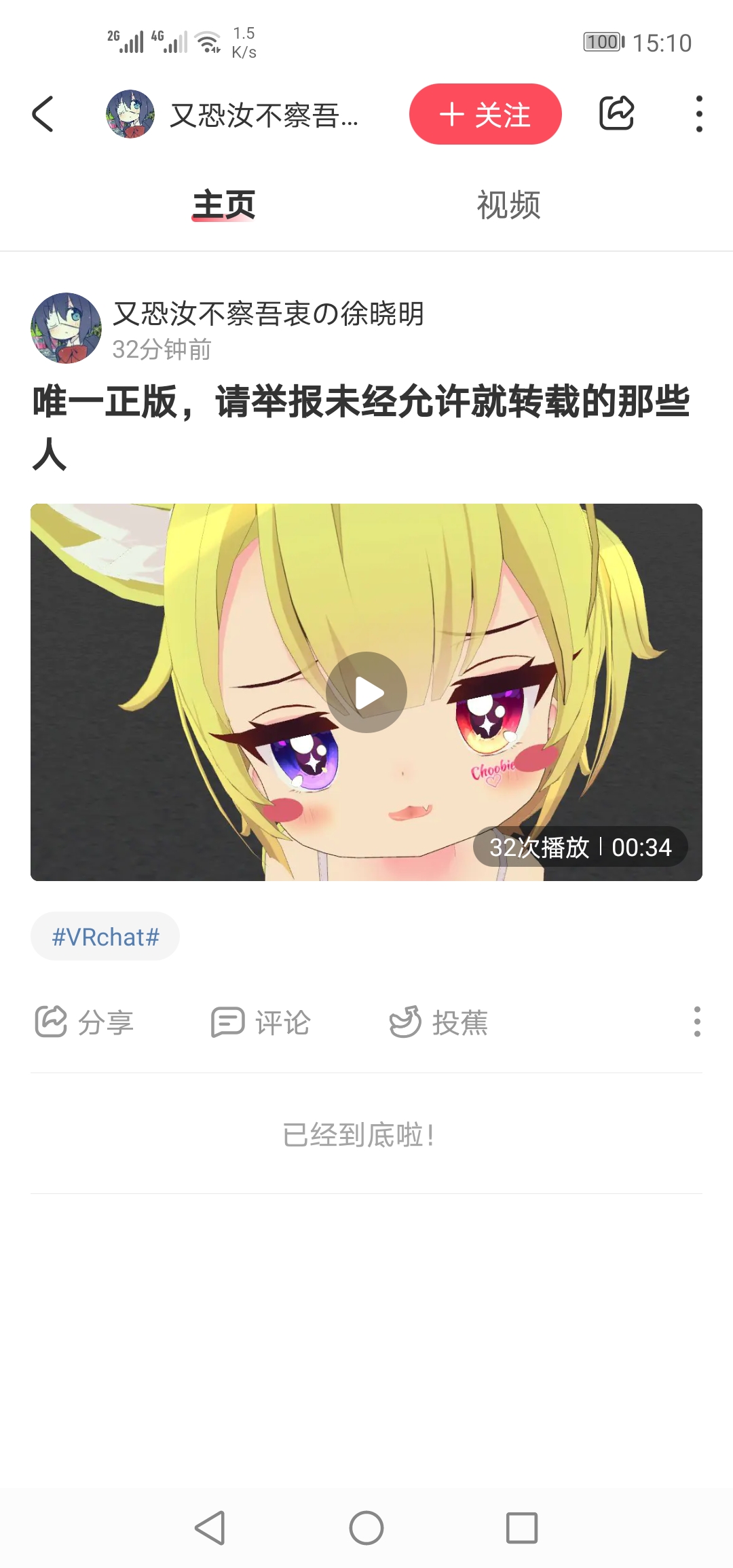Tap 投蕉 to give bananas
The width and height of the screenshot is (733, 1568).
(x=439, y=1022)
